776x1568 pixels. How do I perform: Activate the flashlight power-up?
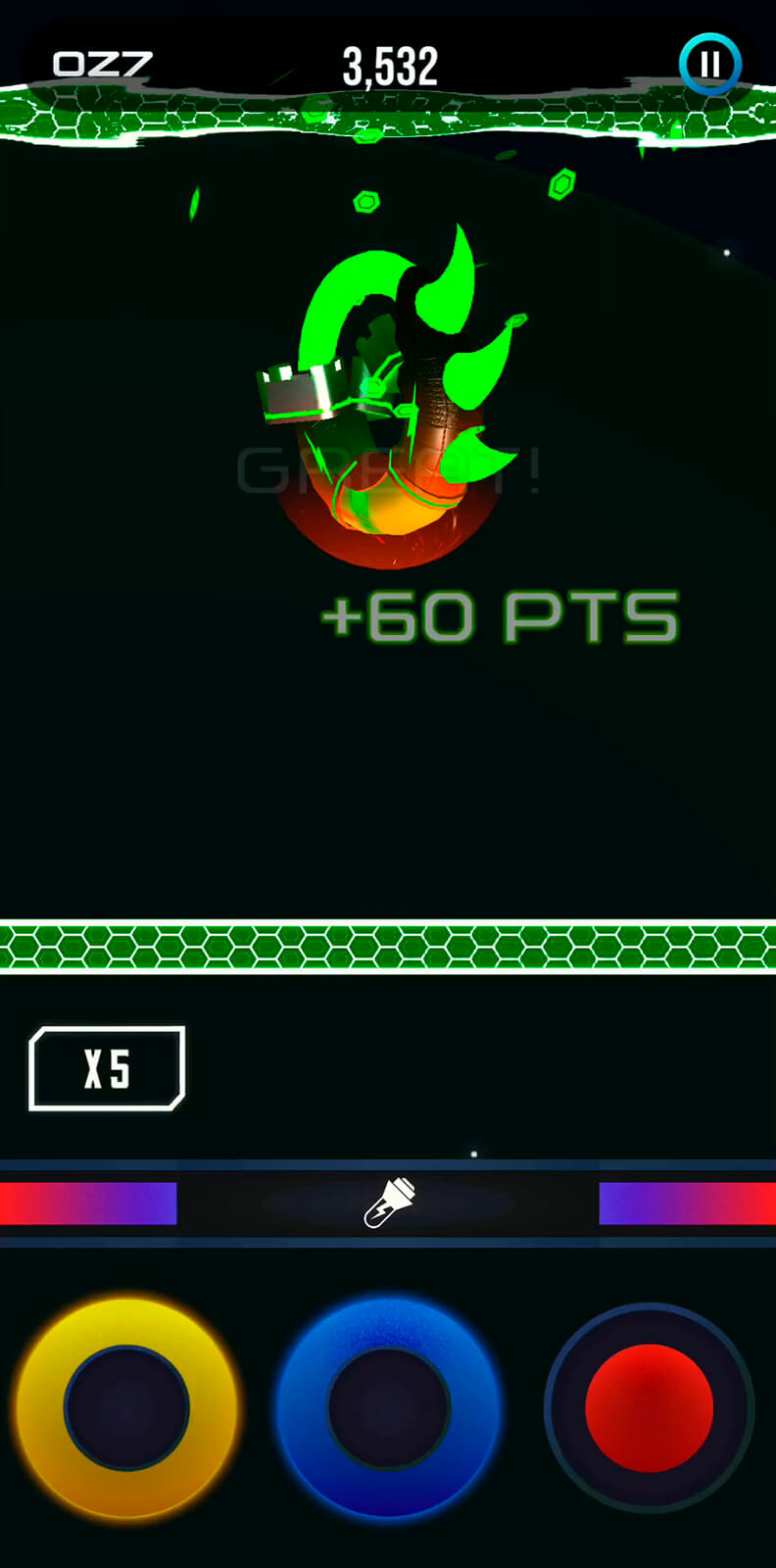[x=389, y=1202]
